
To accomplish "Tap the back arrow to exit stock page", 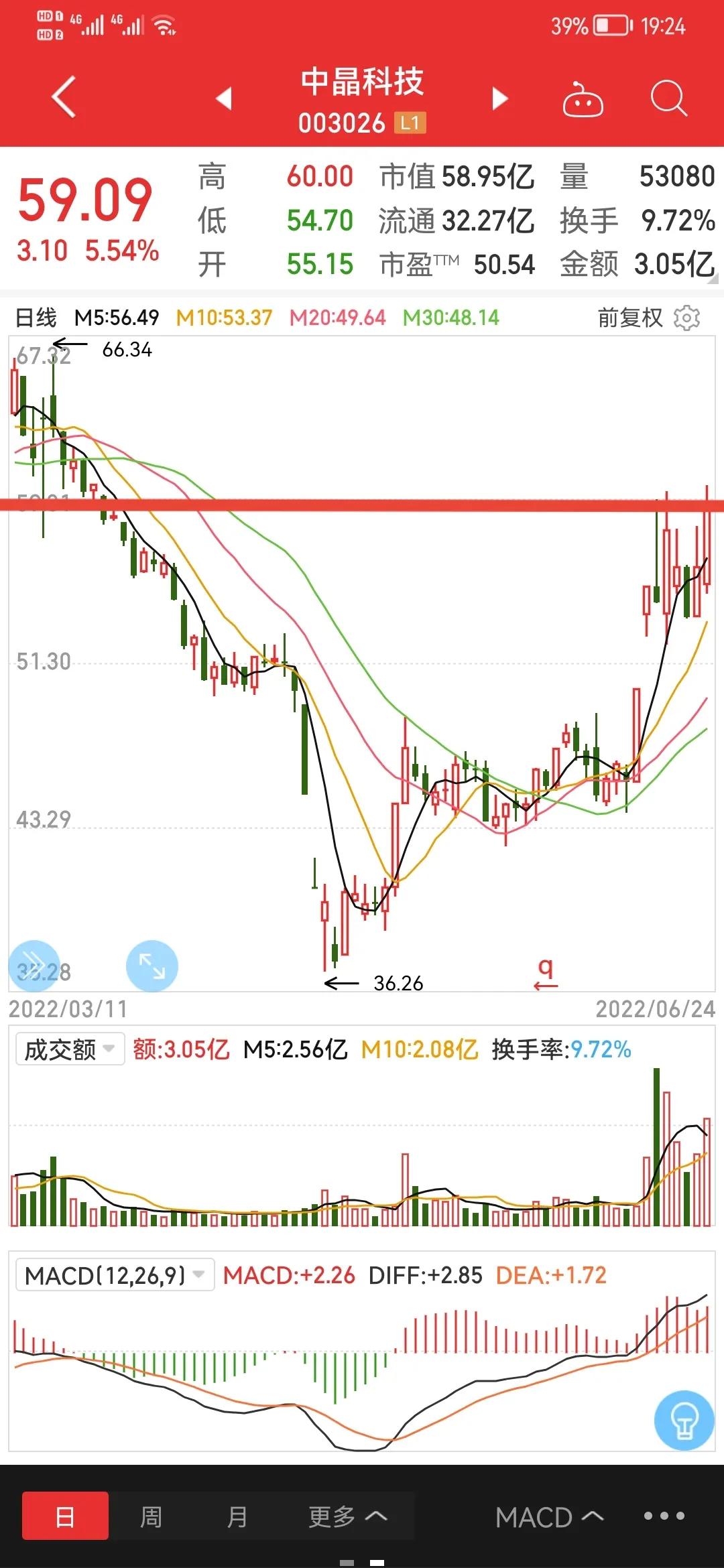I will point(62,98).
